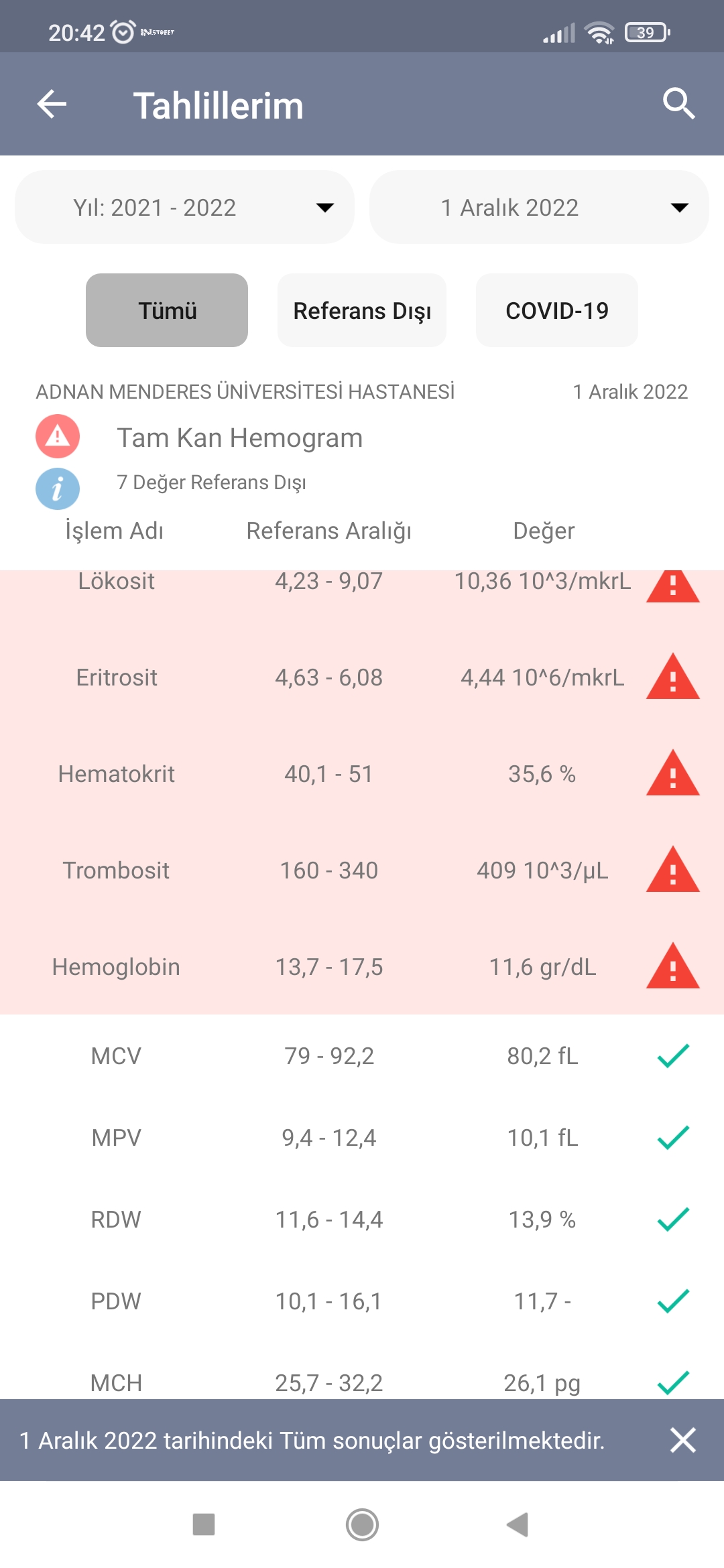Switch to the Referans Dışı filter

(362, 310)
